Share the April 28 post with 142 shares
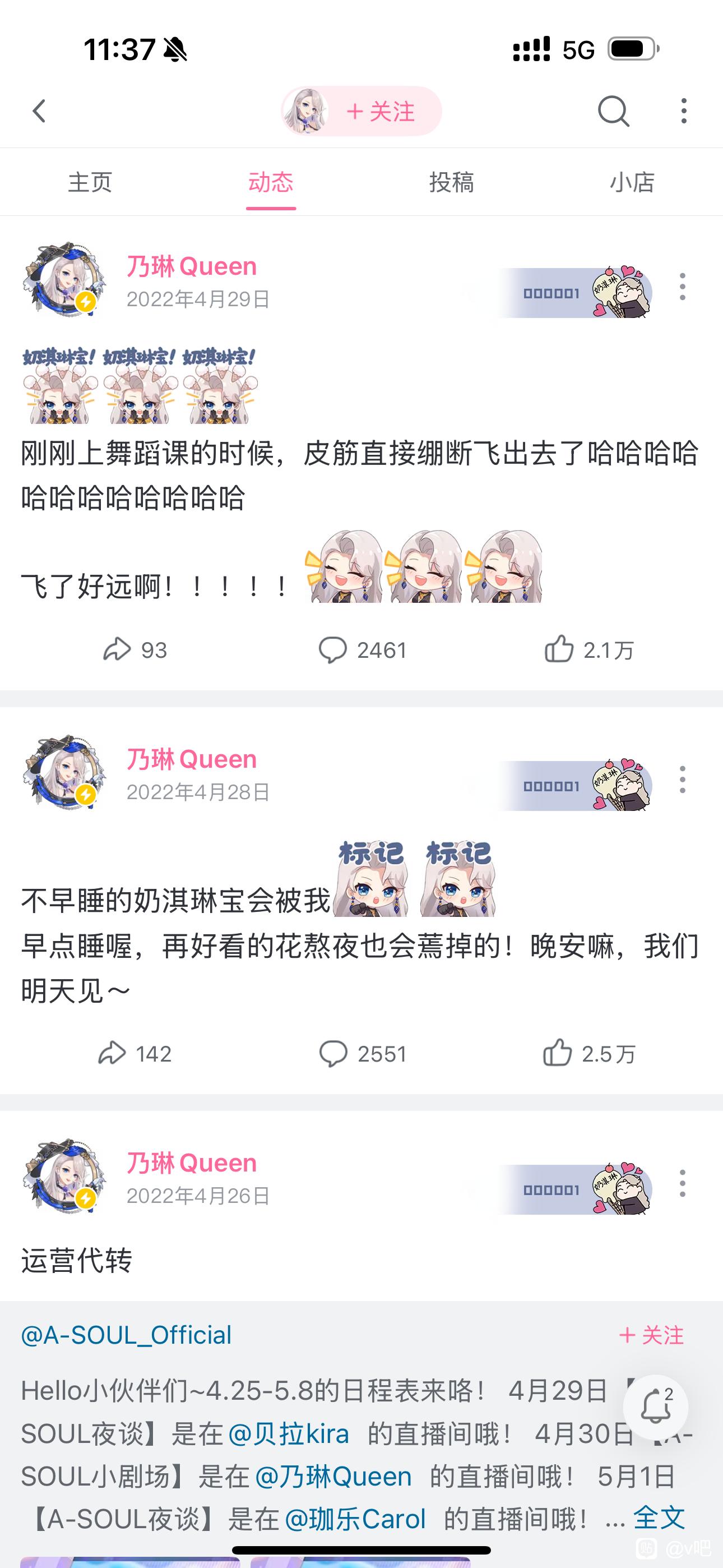The height and width of the screenshot is (1568, 723). click(x=135, y=1054)
